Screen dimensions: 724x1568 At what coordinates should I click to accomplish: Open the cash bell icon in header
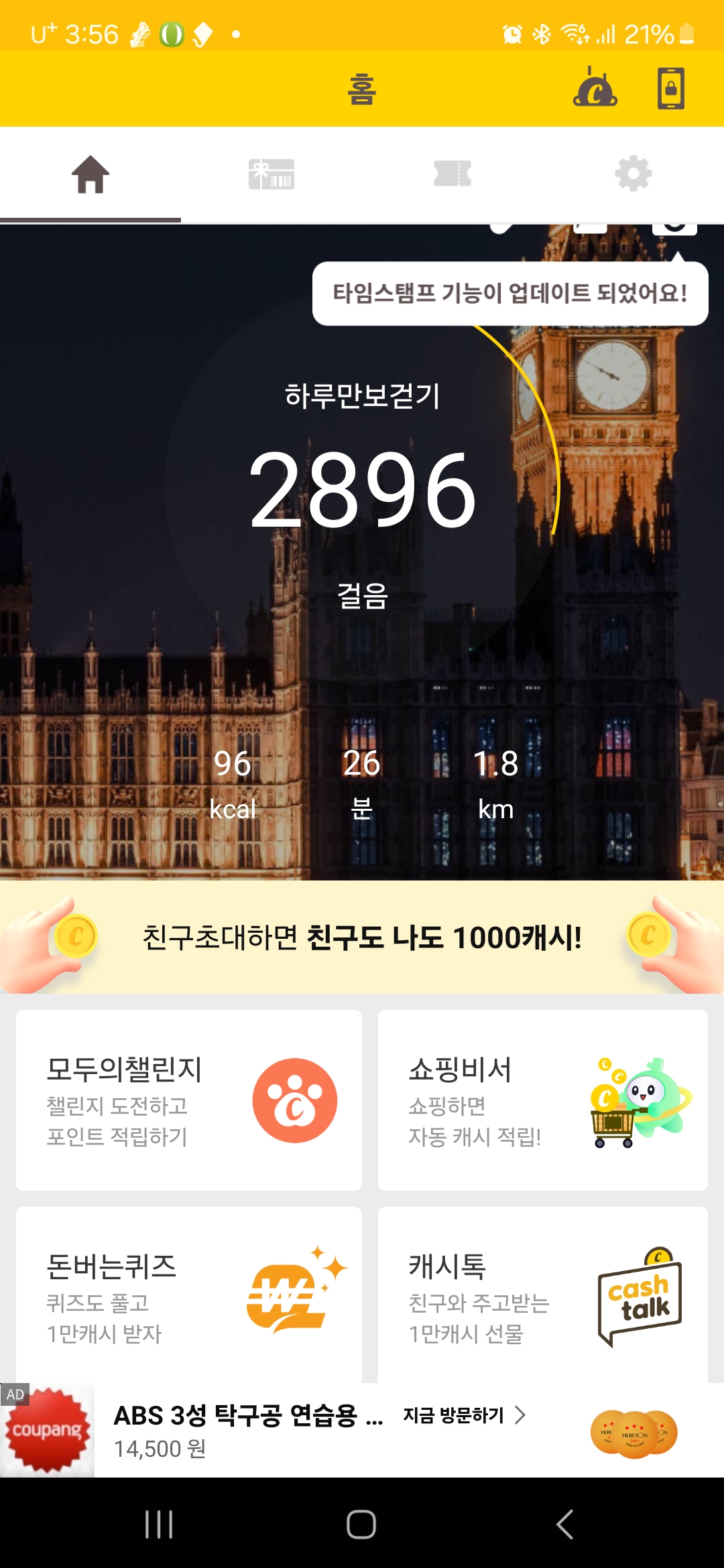click(595, 88)
